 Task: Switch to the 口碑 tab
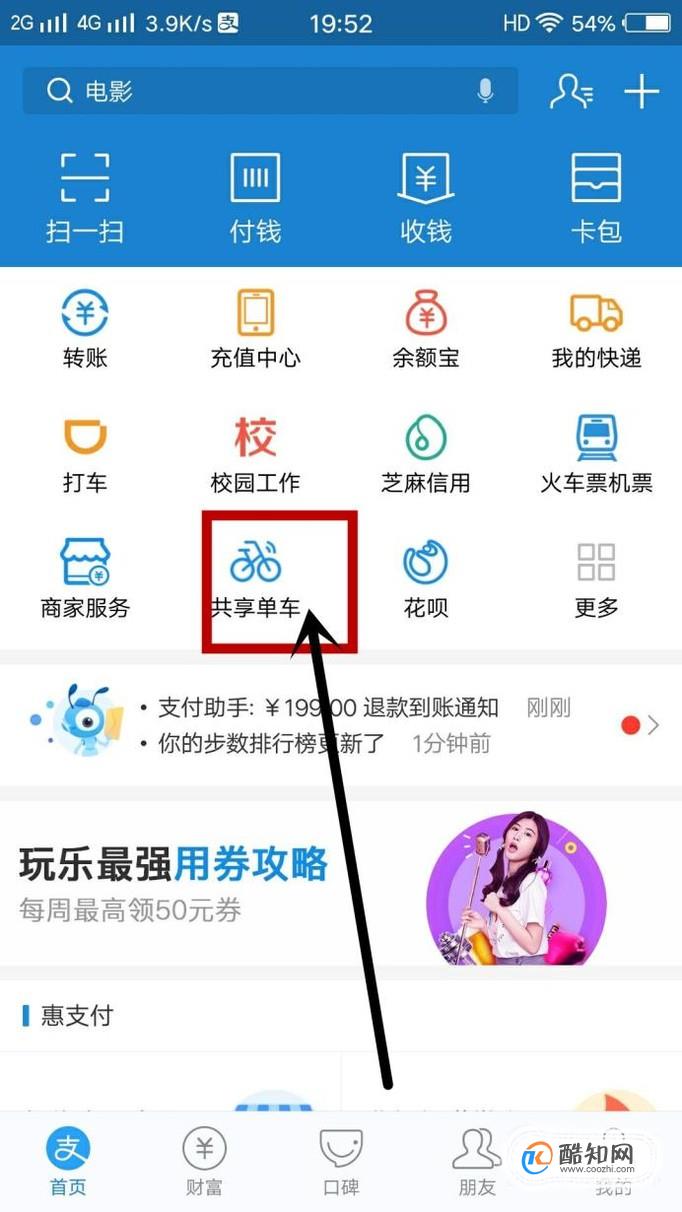coord(340,1162)
